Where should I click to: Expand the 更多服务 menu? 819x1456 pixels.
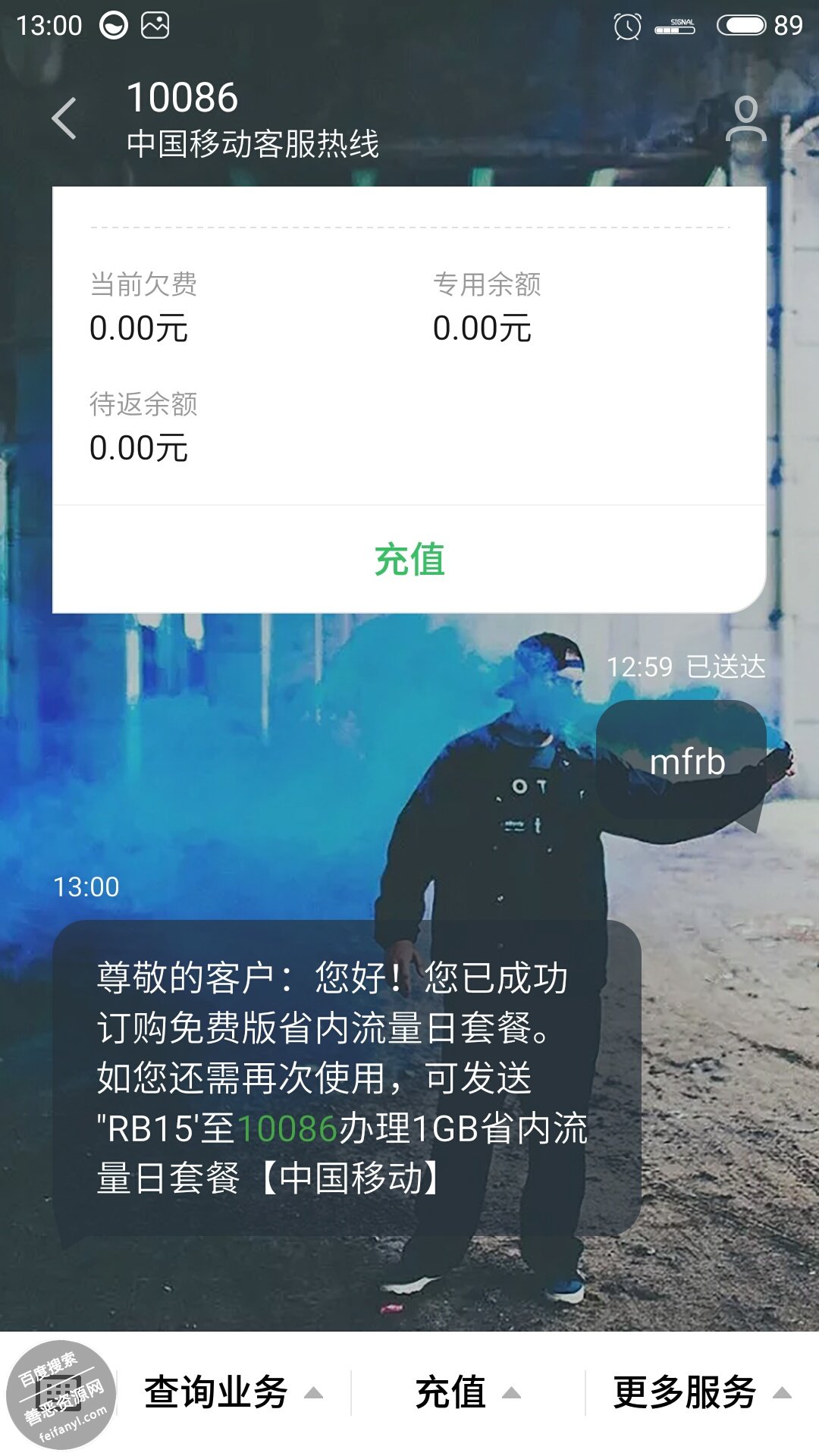[701, 1392]
